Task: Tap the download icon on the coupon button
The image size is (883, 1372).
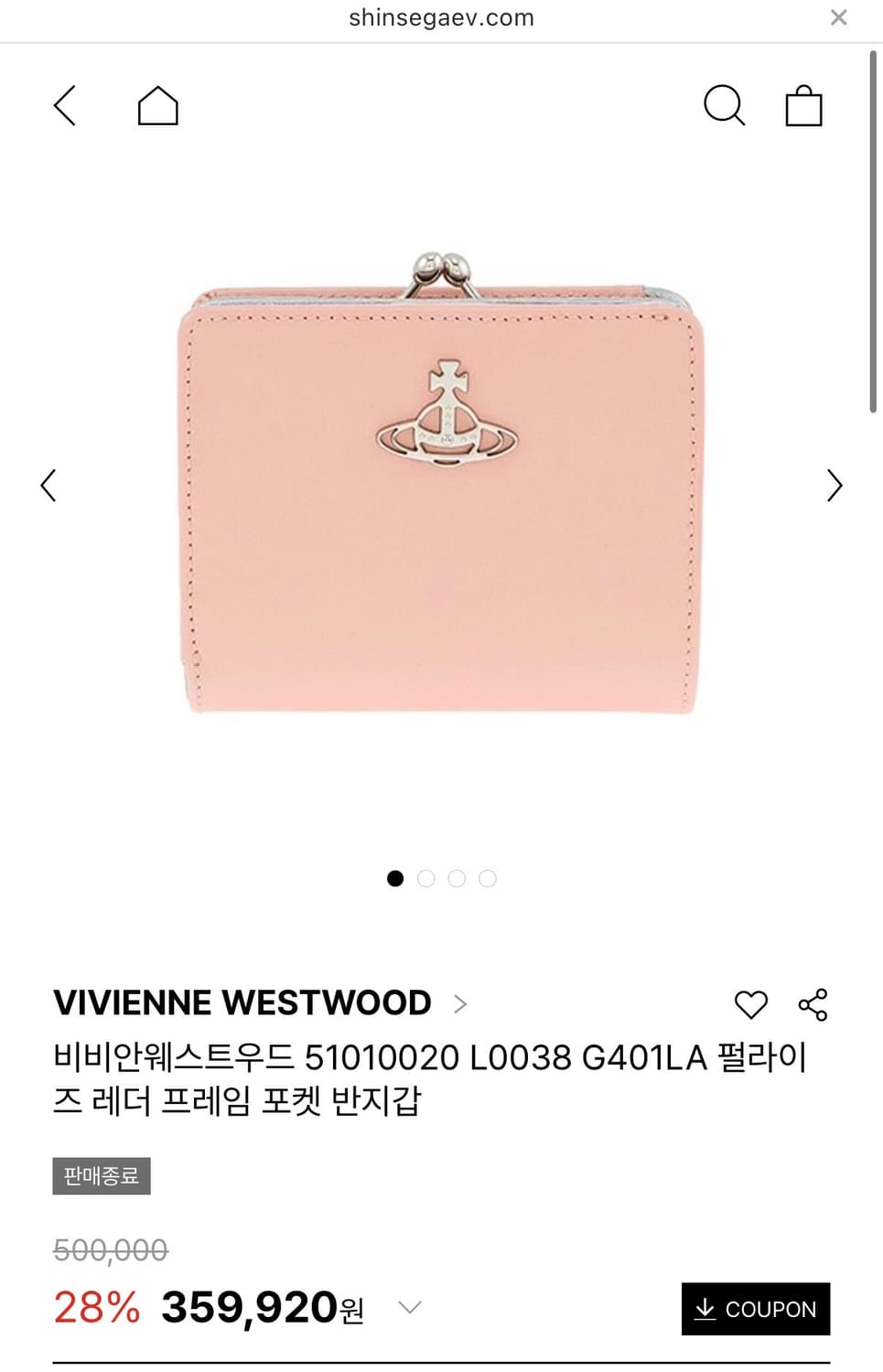Action: 704,1308
